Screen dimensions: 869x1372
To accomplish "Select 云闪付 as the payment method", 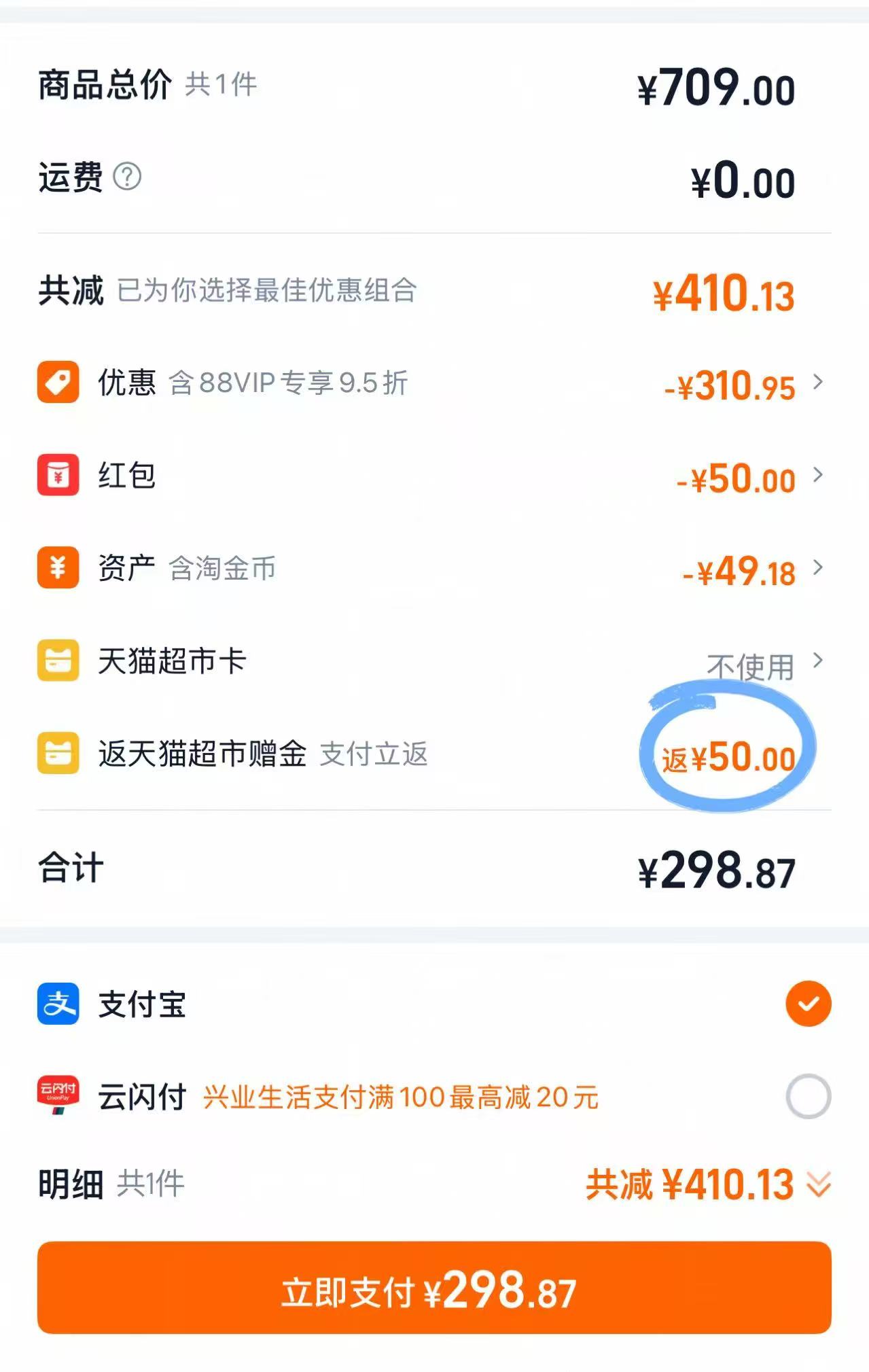I will pyautogui.click(x=808, y=1096).
